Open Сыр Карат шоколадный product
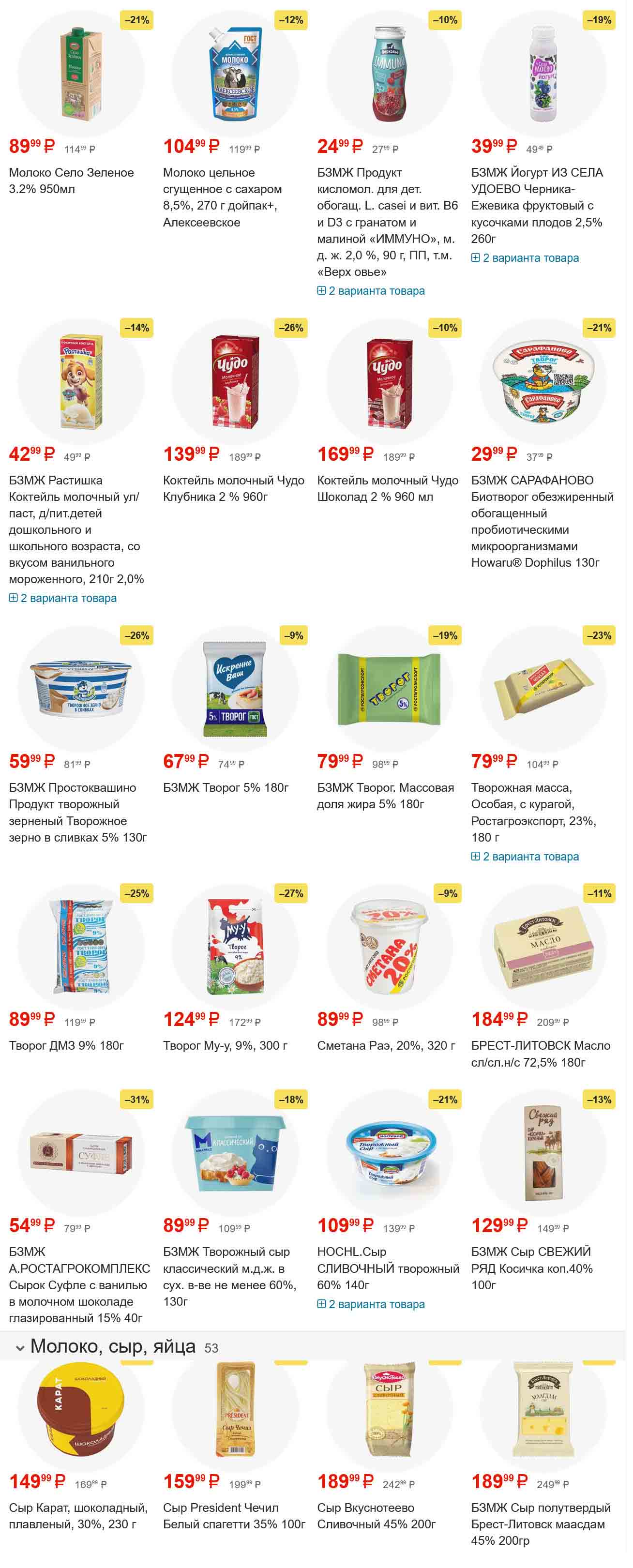This screenshot has height=1568, width=633. click(x=78, y=1516)
